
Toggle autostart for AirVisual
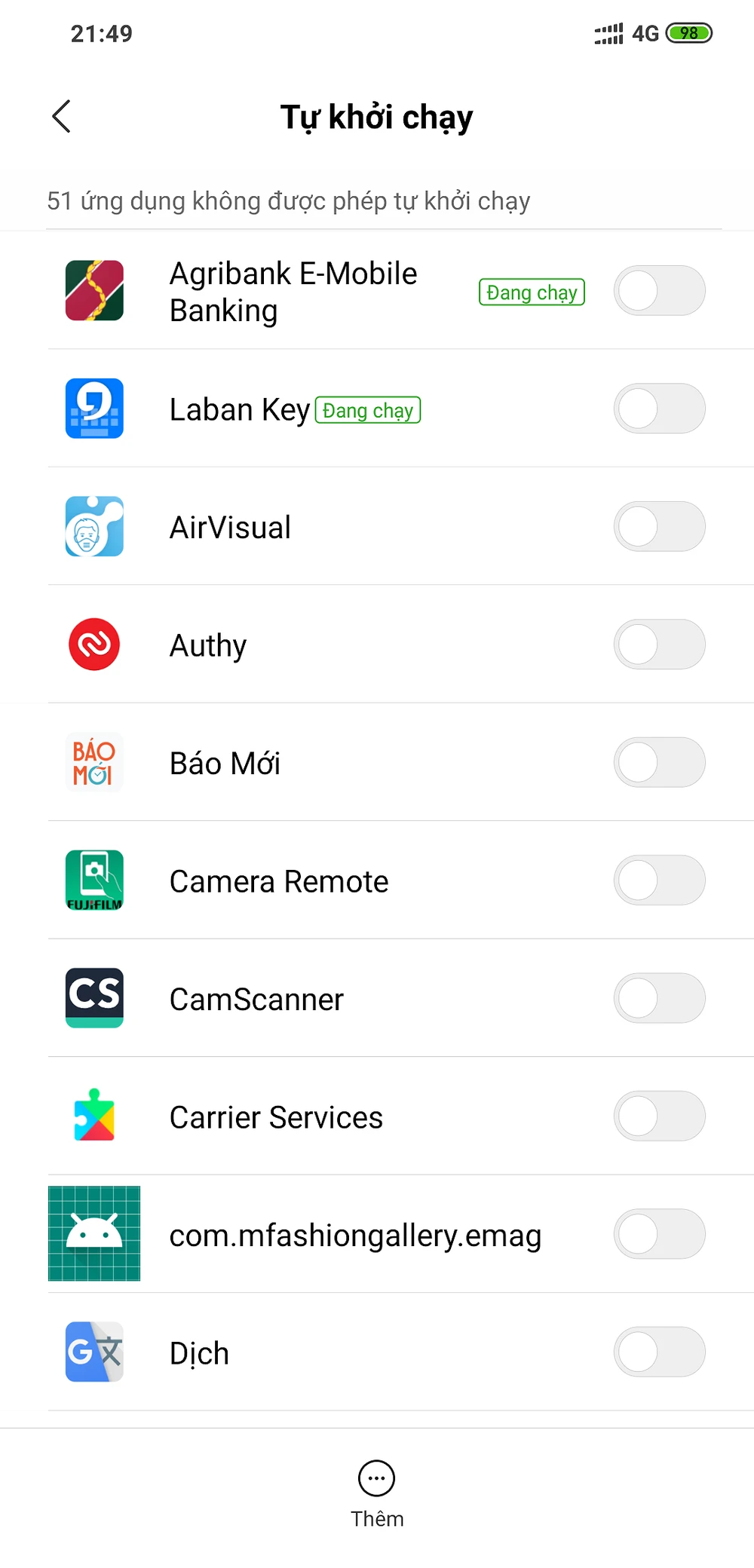[x=659, y=526]
